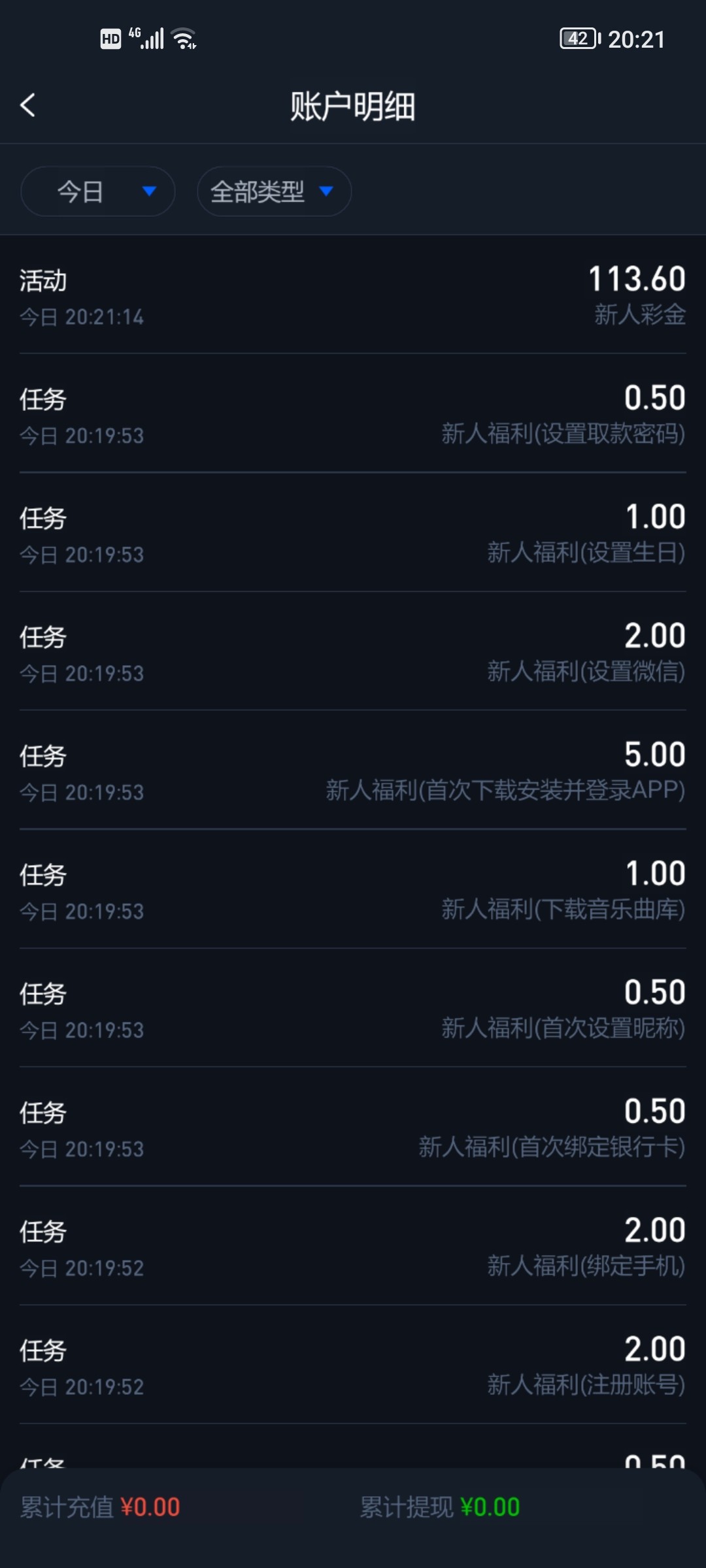Click the 4G network indicator
Viewport: 706px width, 1568px height.
tap(135, 33)
